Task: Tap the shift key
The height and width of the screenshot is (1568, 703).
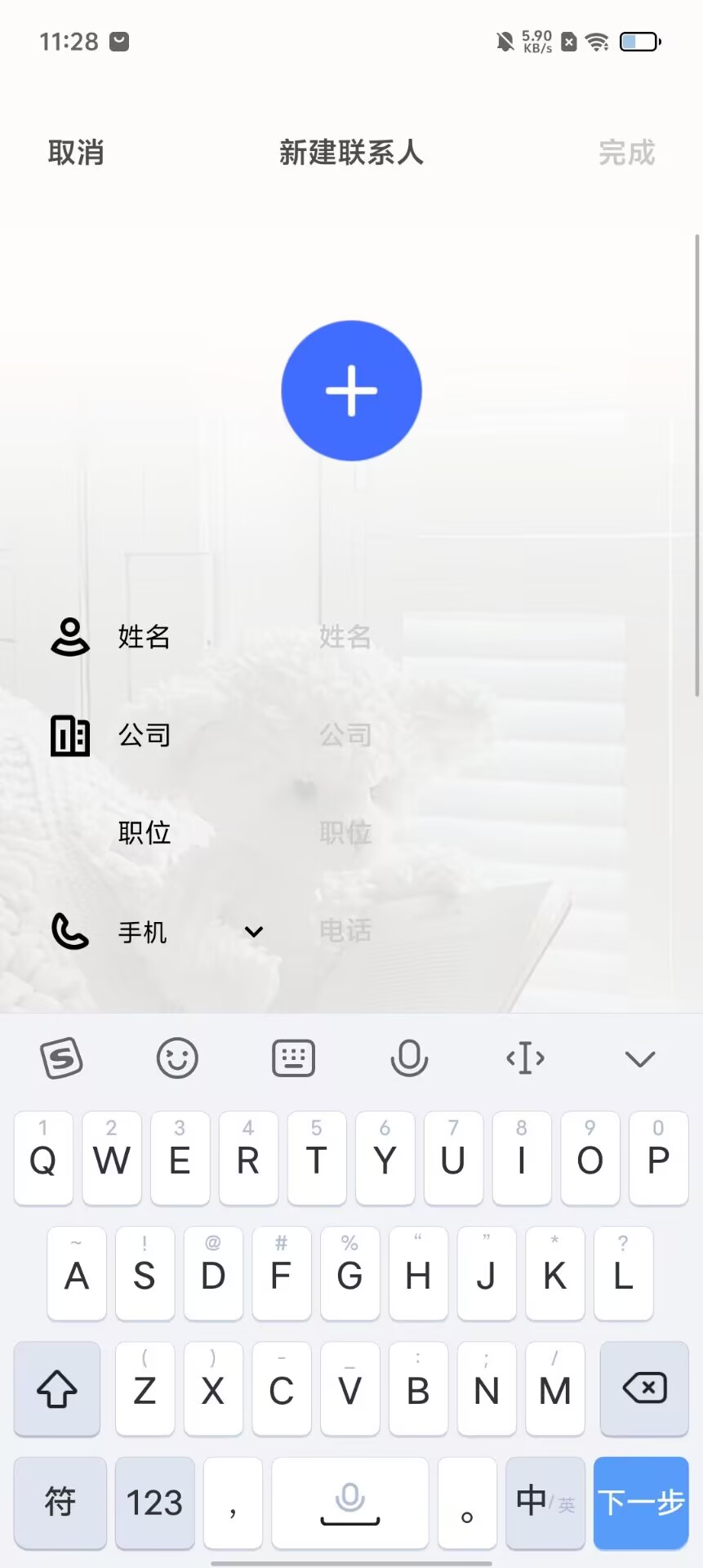Action: tap(57, 1388)
